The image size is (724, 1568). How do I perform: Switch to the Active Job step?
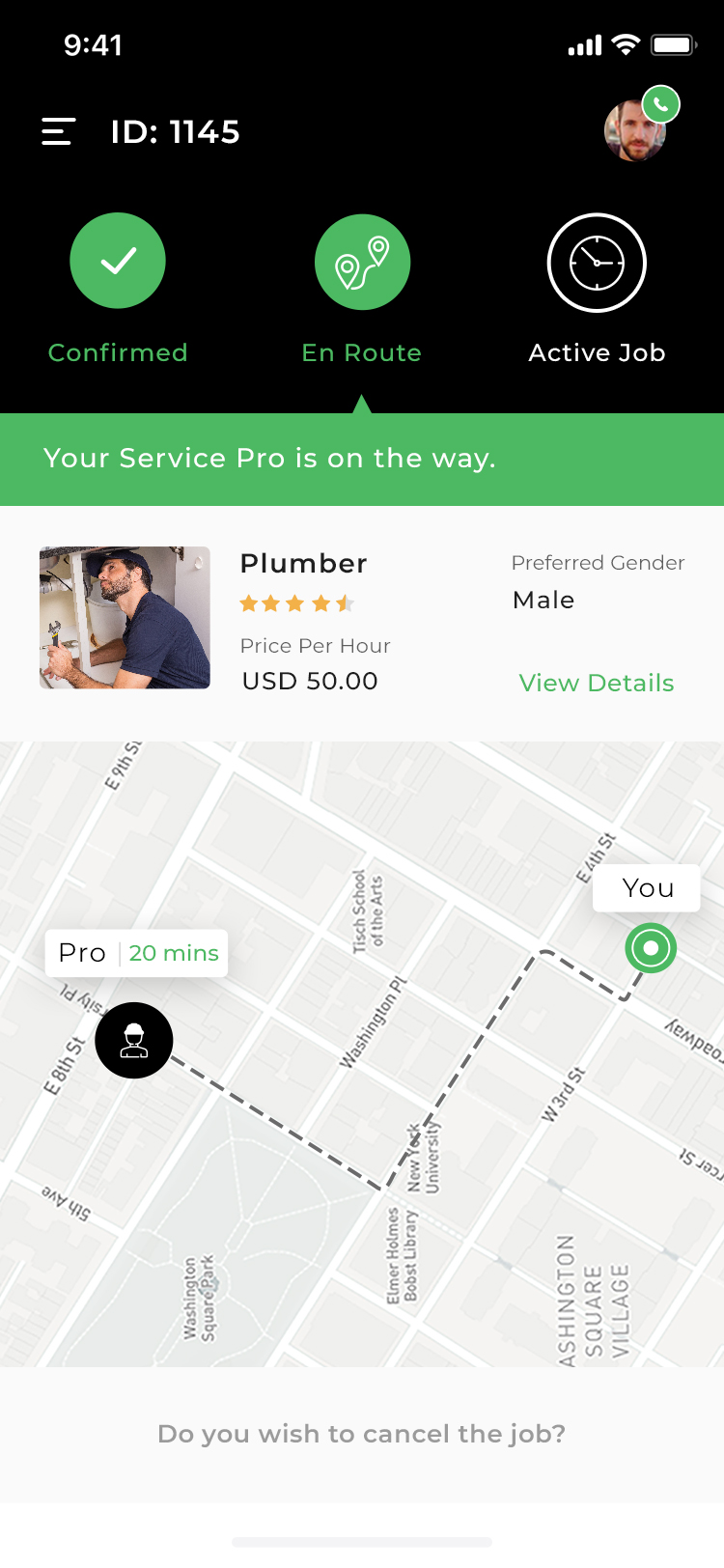tap(597, 264)
